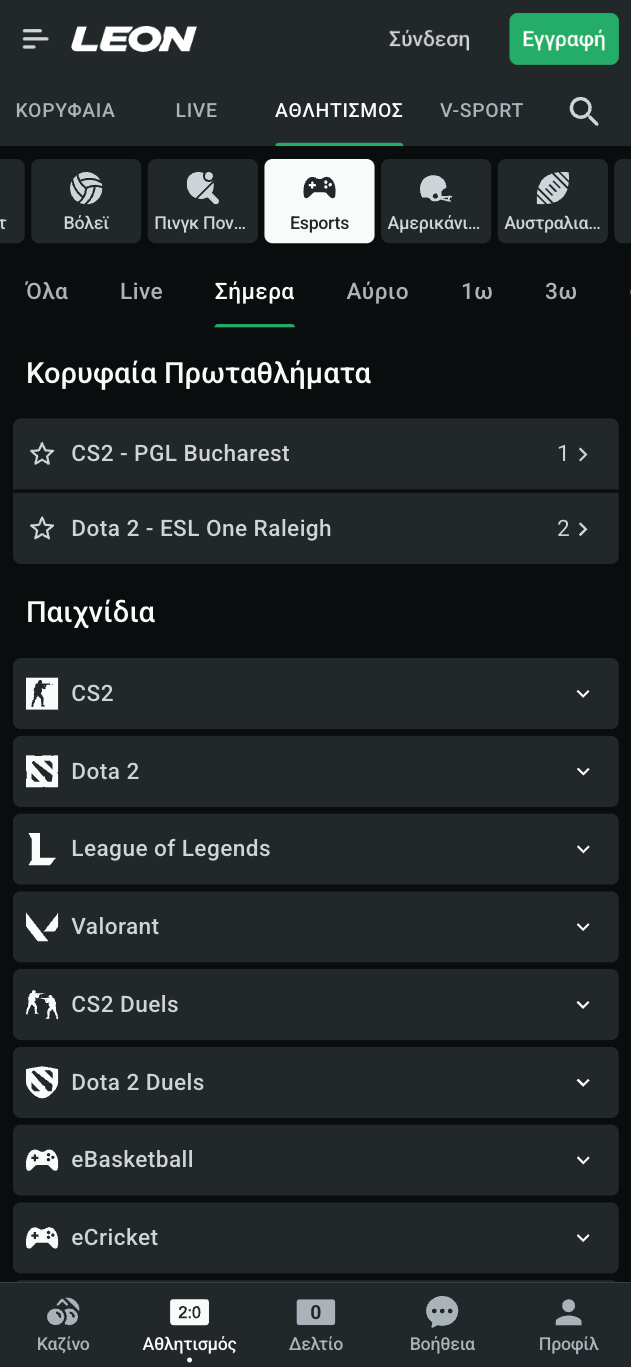Image resolution: width=631 pixels, height=1367 pixels.
Task: Go to Καζίνο in bottom navigation
Action: point(63,1325)
